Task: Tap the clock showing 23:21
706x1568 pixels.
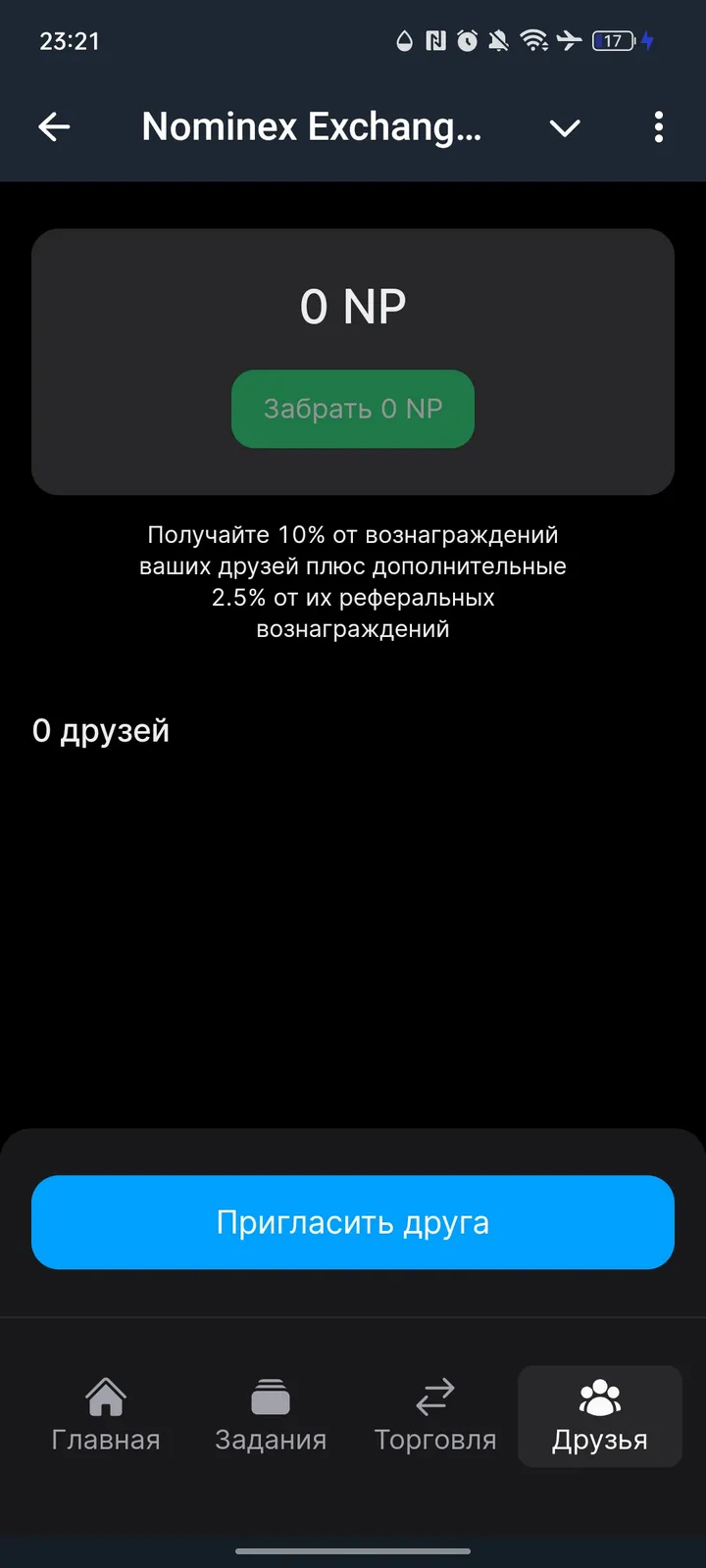Action: tap(69, 41)
